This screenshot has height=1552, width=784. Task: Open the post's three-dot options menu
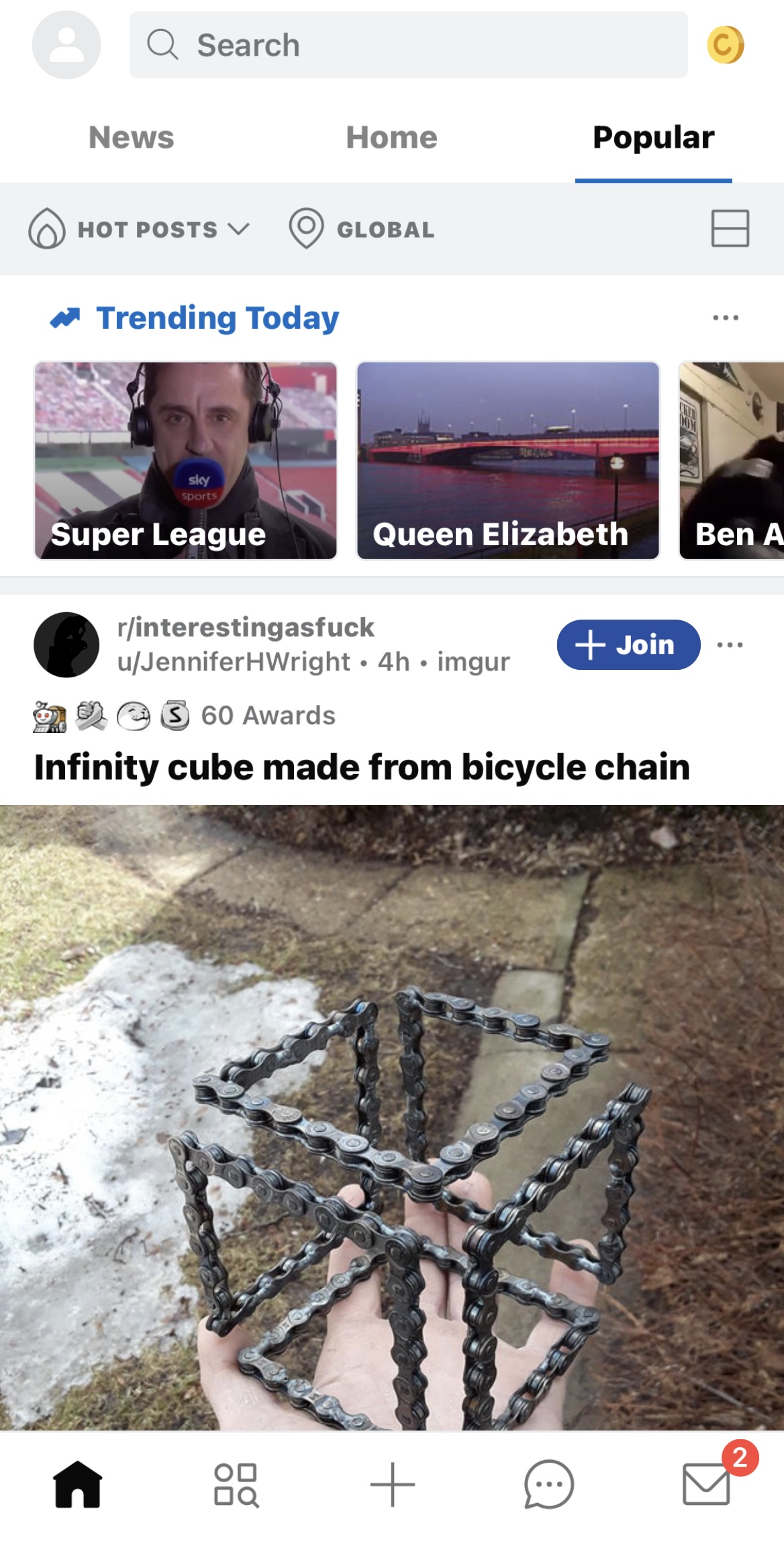pos(730,644)
